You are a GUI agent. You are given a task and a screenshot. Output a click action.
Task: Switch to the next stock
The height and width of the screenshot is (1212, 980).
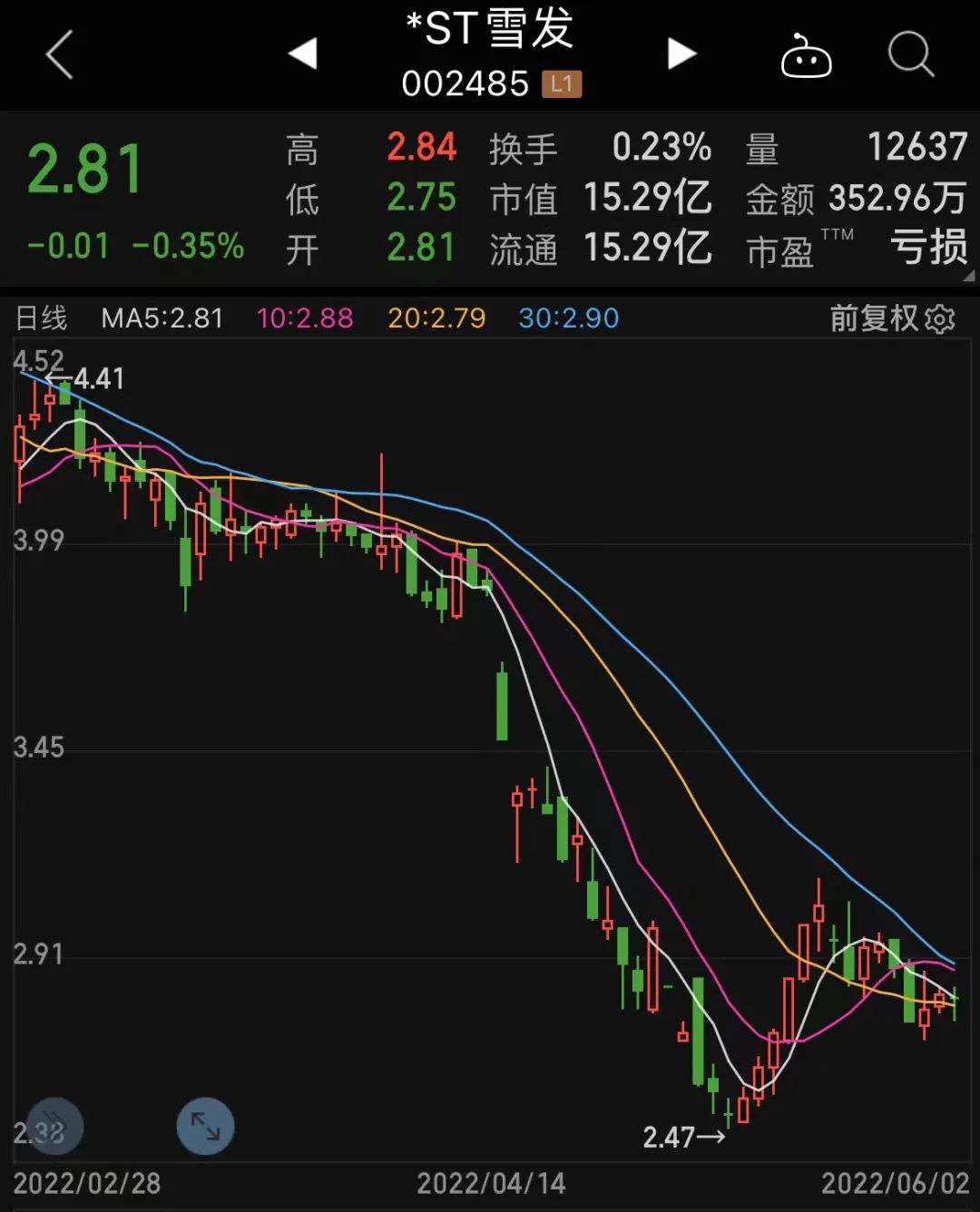pos(681,54)
